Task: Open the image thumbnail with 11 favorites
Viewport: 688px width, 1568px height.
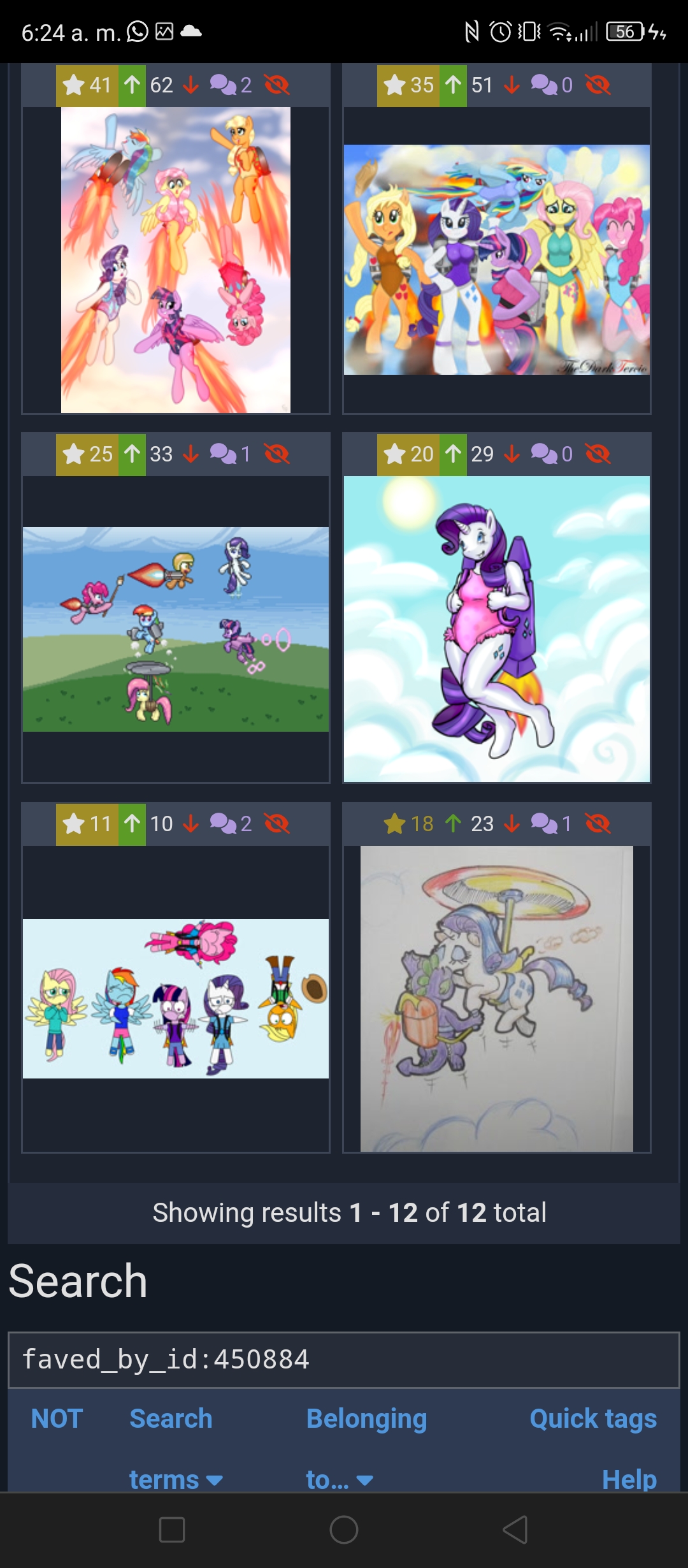Action: [176, 999]
